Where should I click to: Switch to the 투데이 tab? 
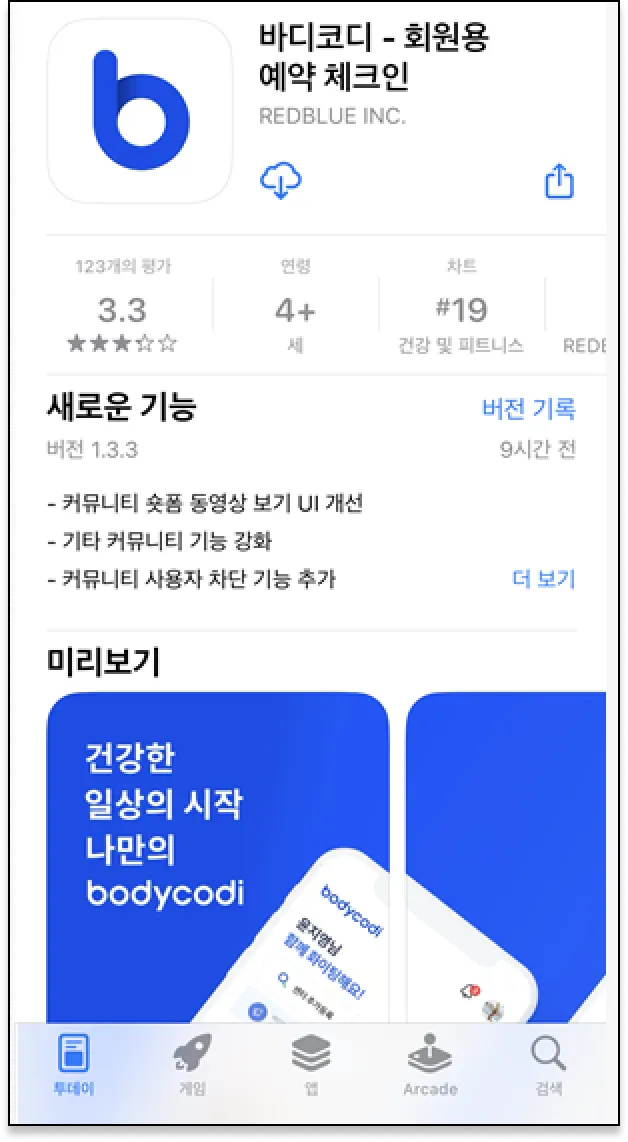click(74, 1066)
